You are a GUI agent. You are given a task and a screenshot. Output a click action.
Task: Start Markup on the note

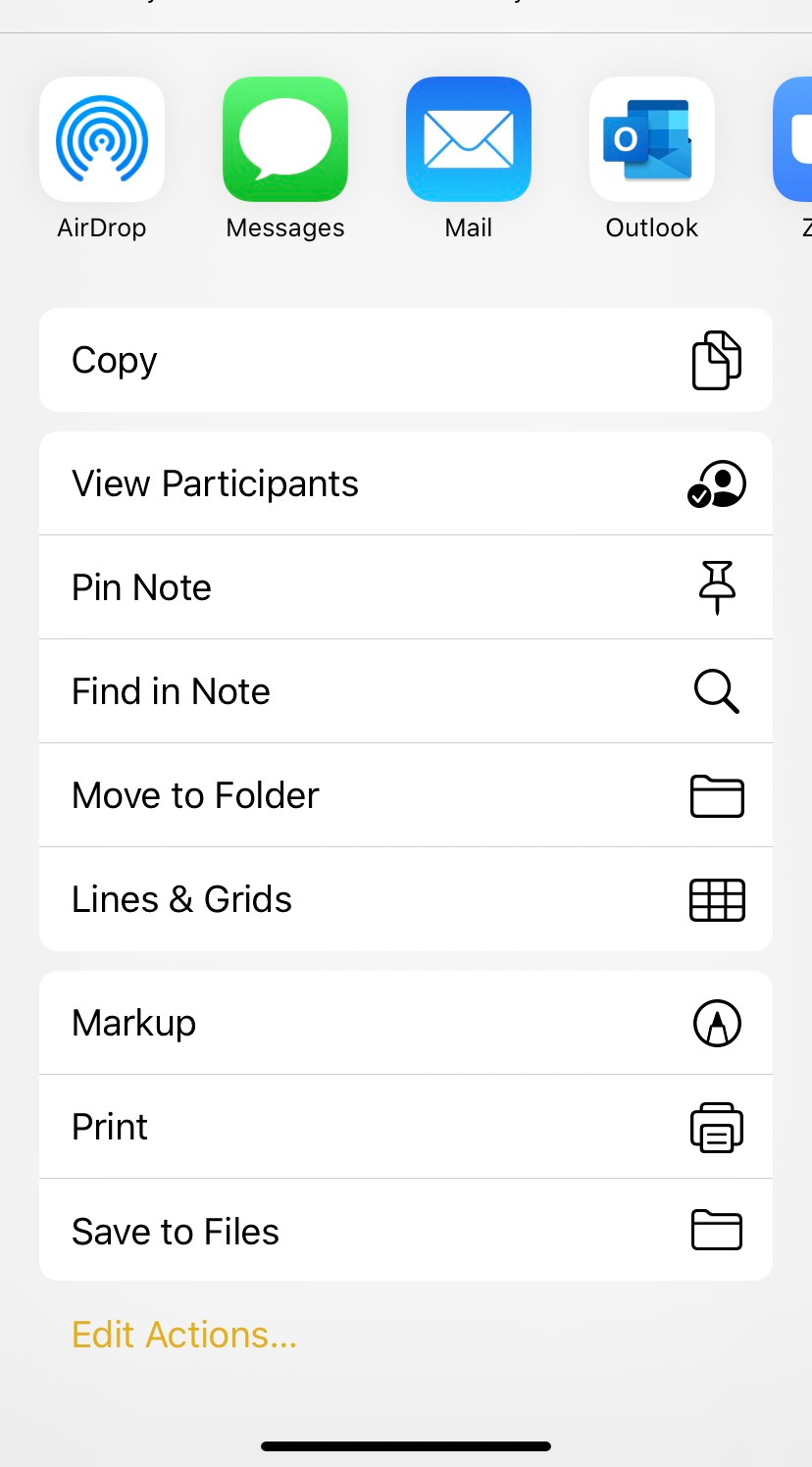(x=406, y=1023)
